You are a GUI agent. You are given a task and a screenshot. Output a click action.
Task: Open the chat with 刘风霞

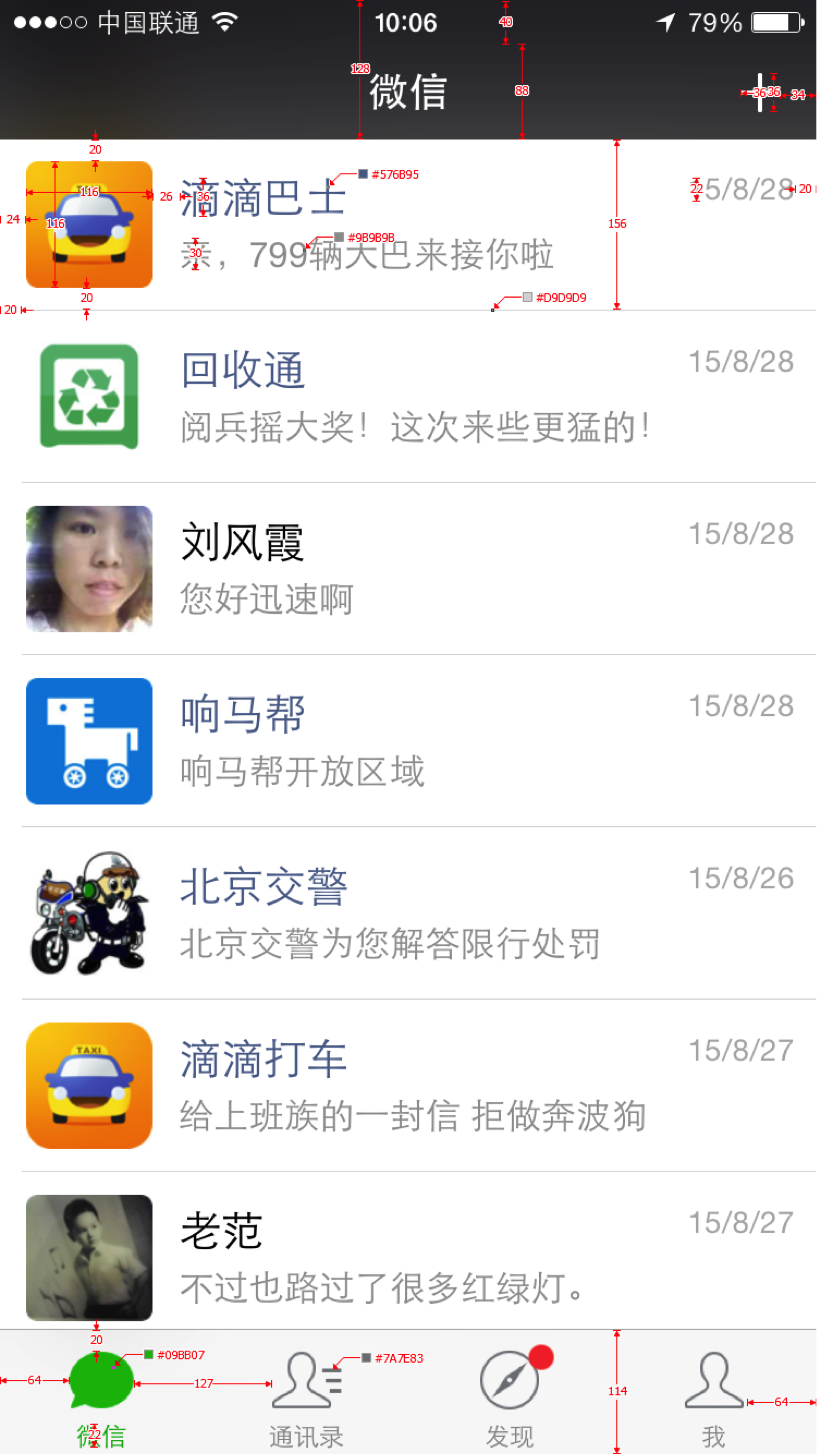pyautogui.click(x=408, y=569)
